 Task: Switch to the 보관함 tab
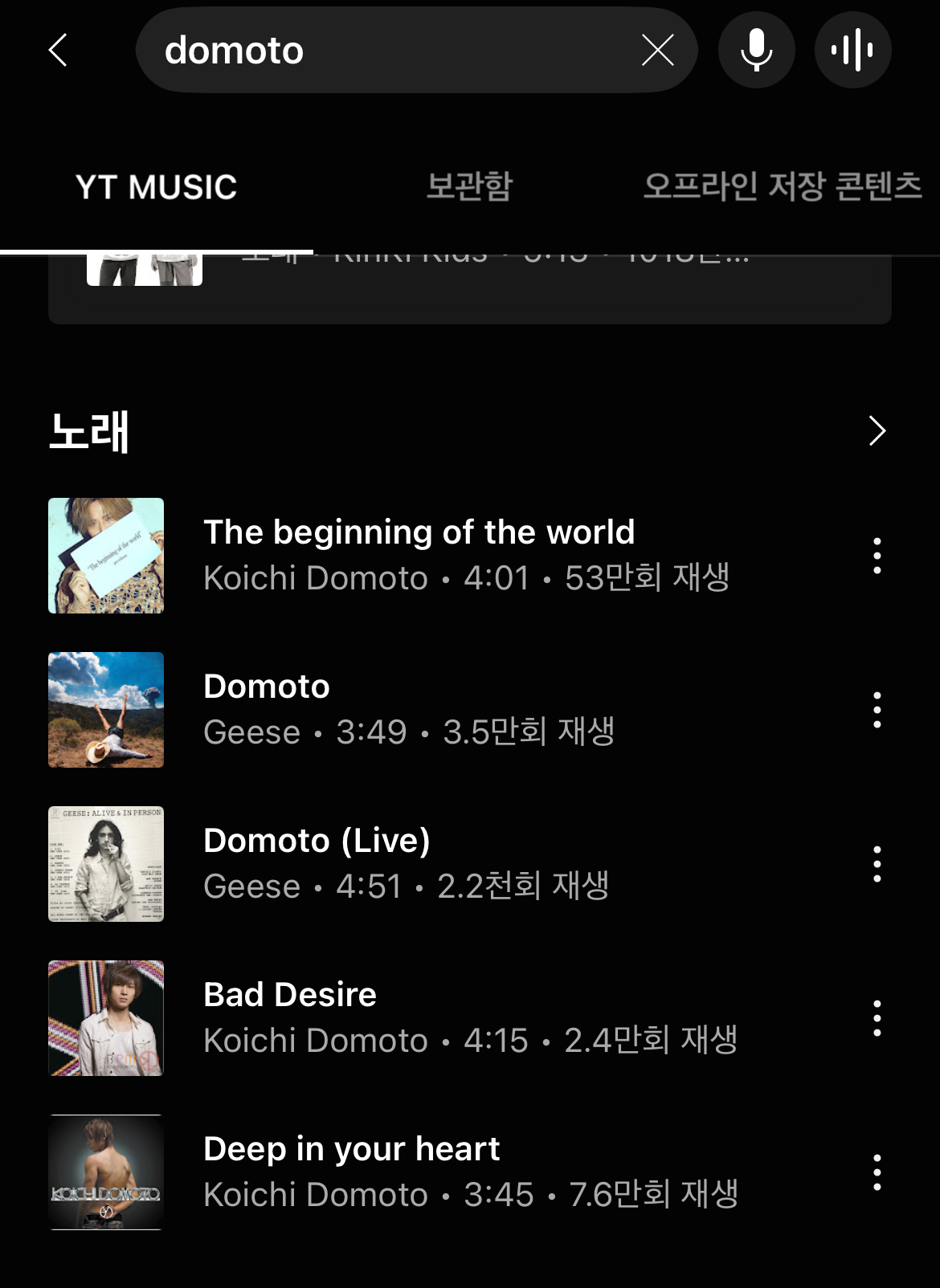tap(469, 186)
